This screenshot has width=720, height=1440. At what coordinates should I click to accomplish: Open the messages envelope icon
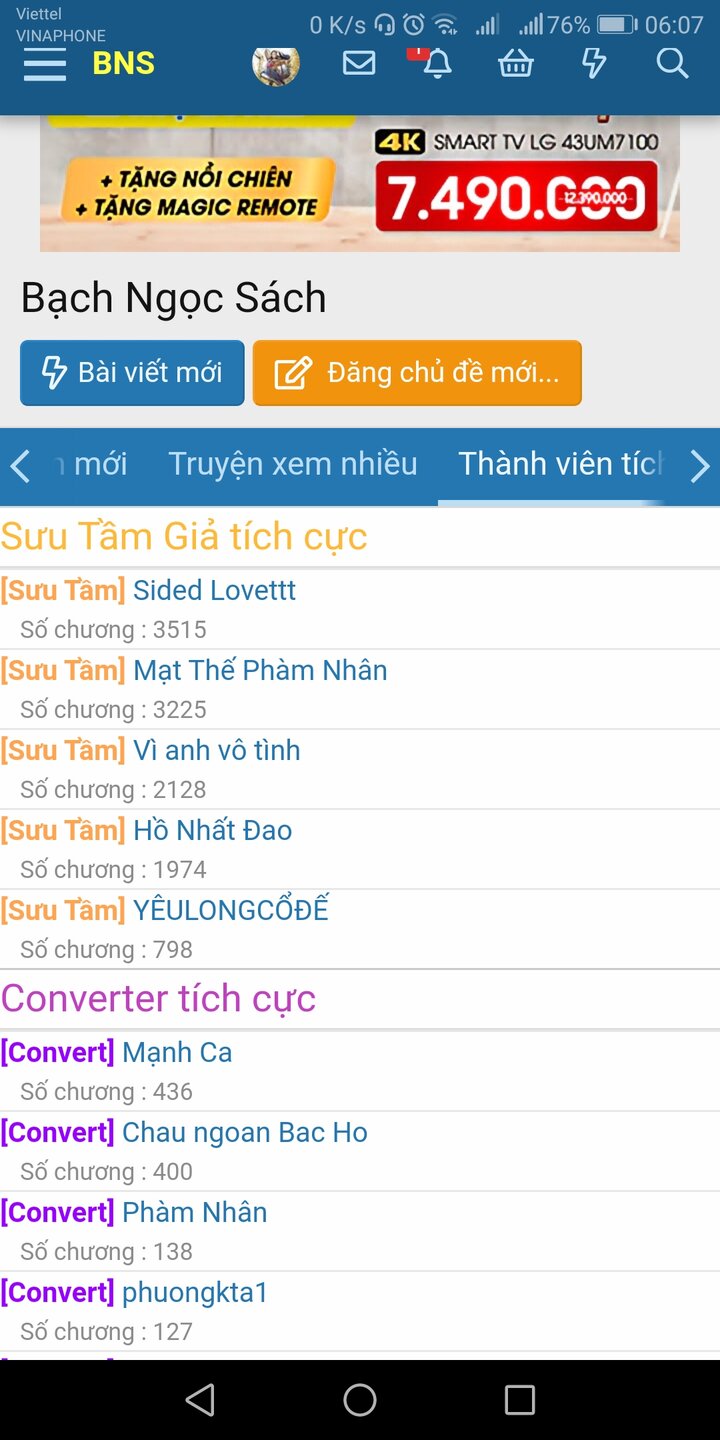click(x=359, y=63)
